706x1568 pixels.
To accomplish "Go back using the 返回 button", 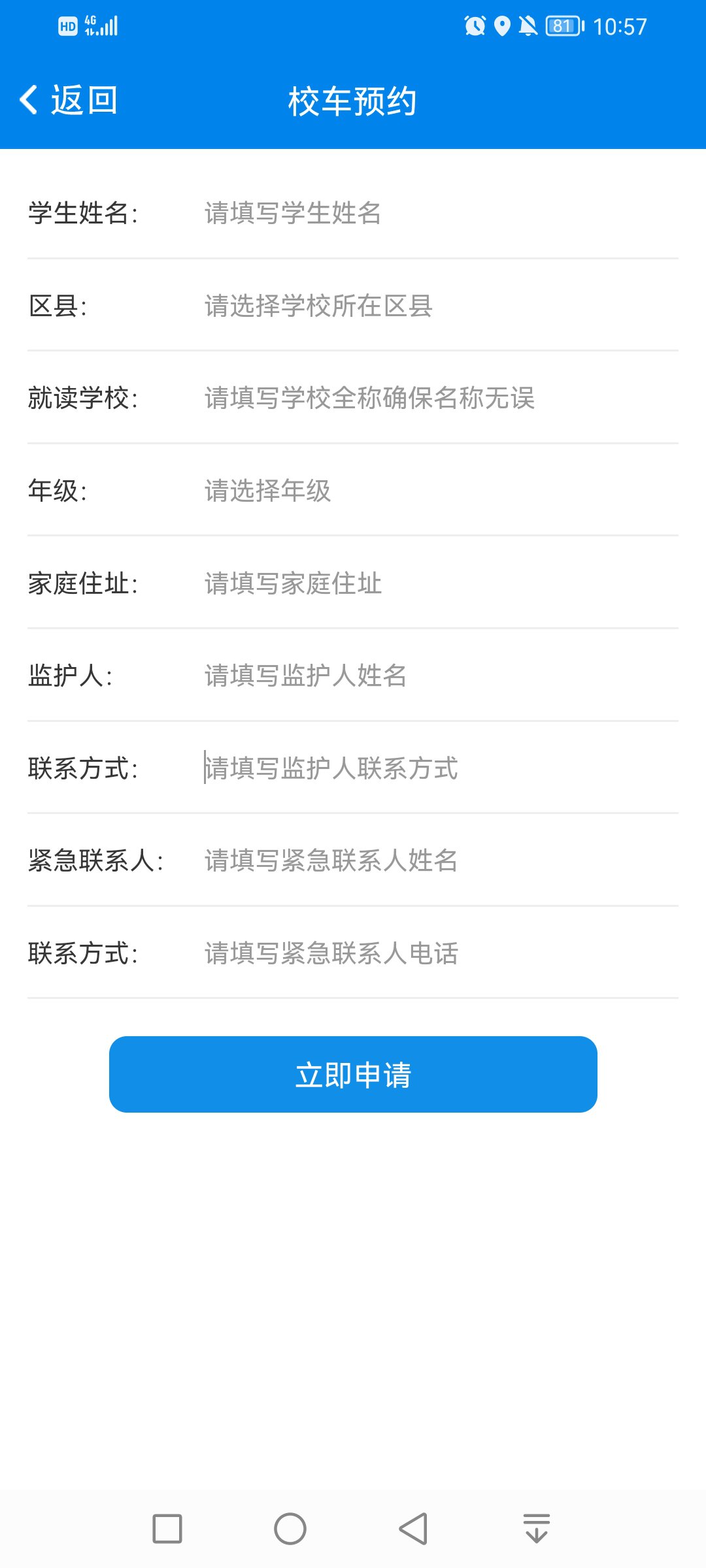I will 69,101.
